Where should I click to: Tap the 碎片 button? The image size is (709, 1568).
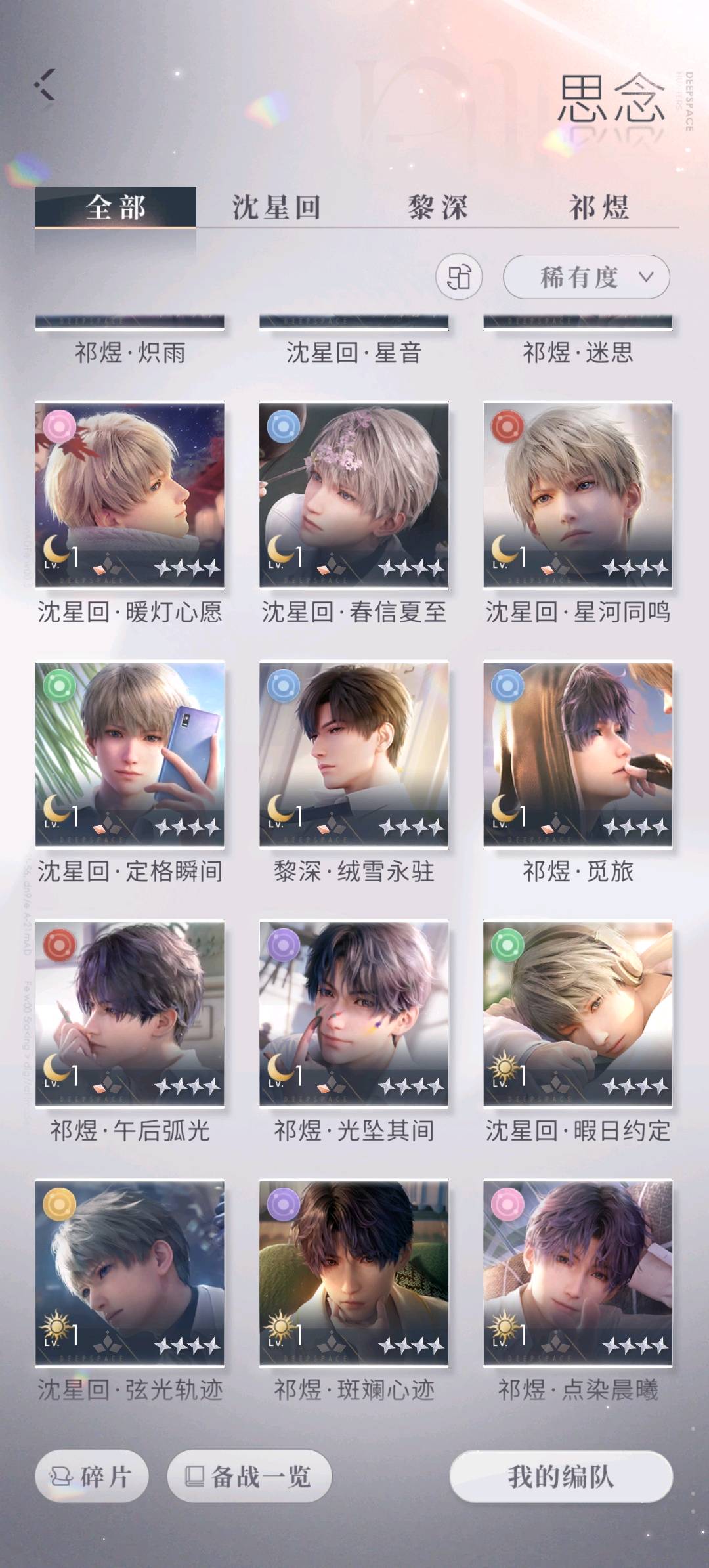coord(91,1476)
